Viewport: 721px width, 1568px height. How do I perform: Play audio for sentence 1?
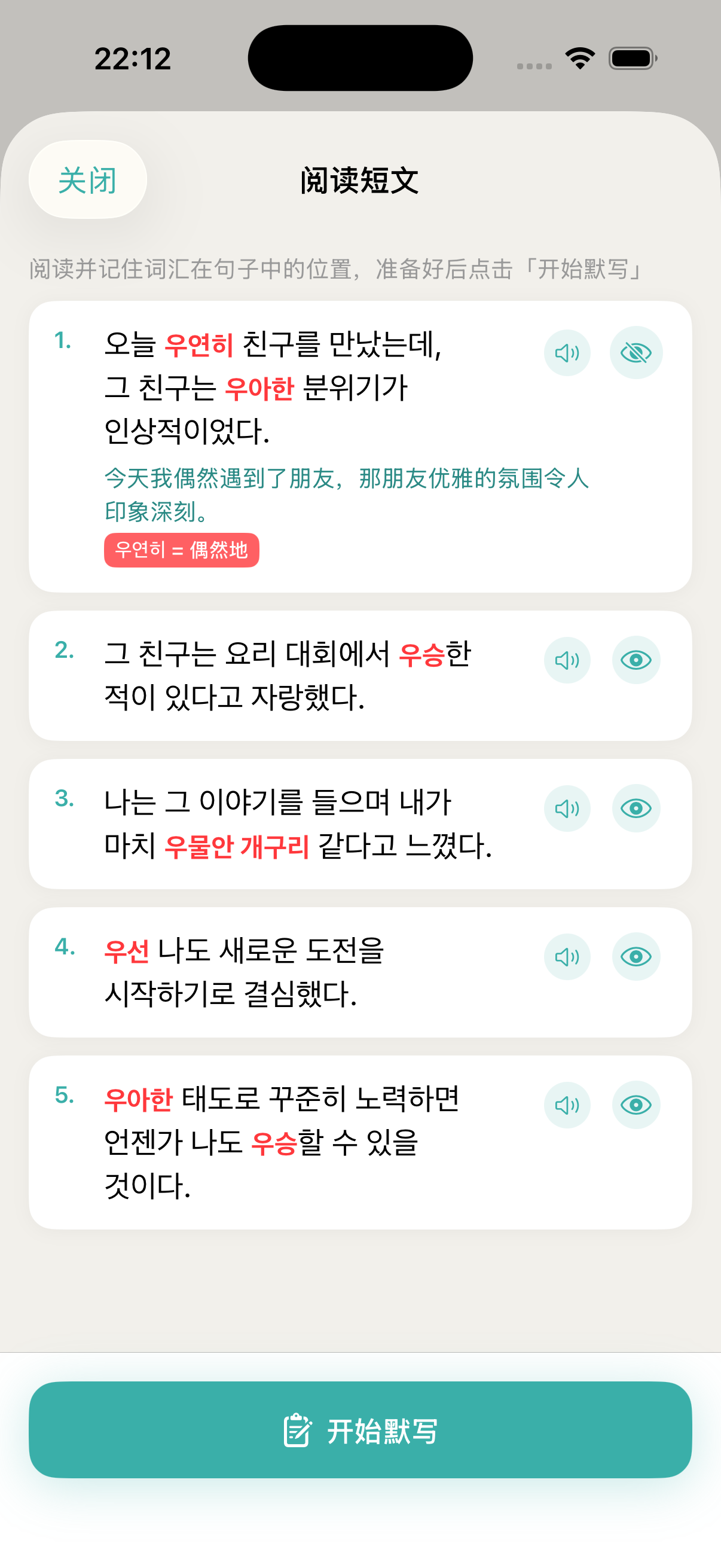(567, 353)
